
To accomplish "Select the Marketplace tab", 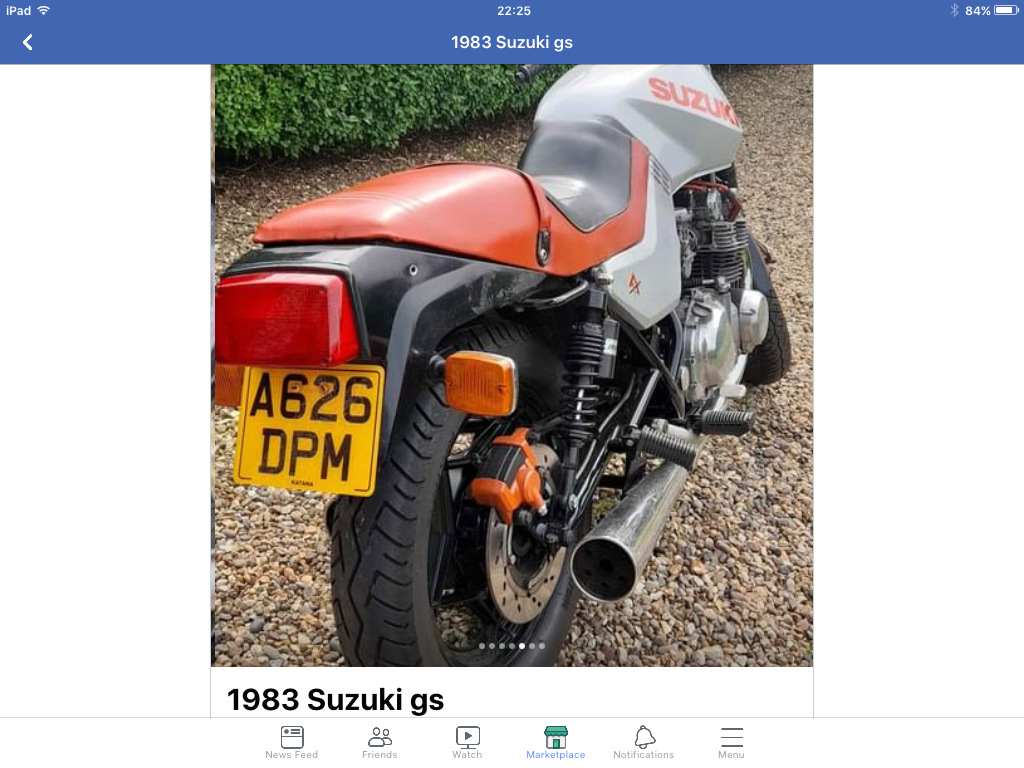I will (556, 742).
